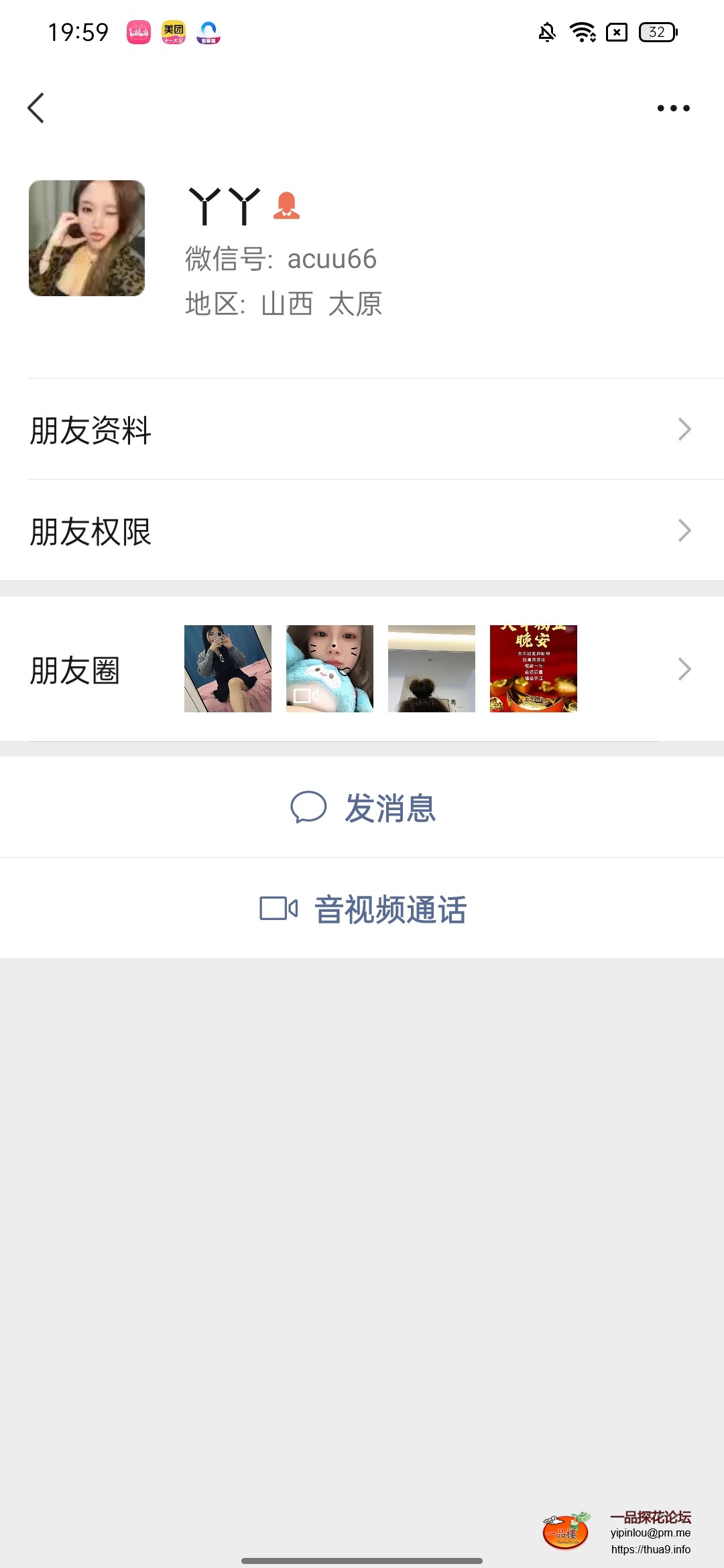This screenshot has width=724, height=1568.
Task: Tap the back arrow to return
Action: tap(36, 108)
